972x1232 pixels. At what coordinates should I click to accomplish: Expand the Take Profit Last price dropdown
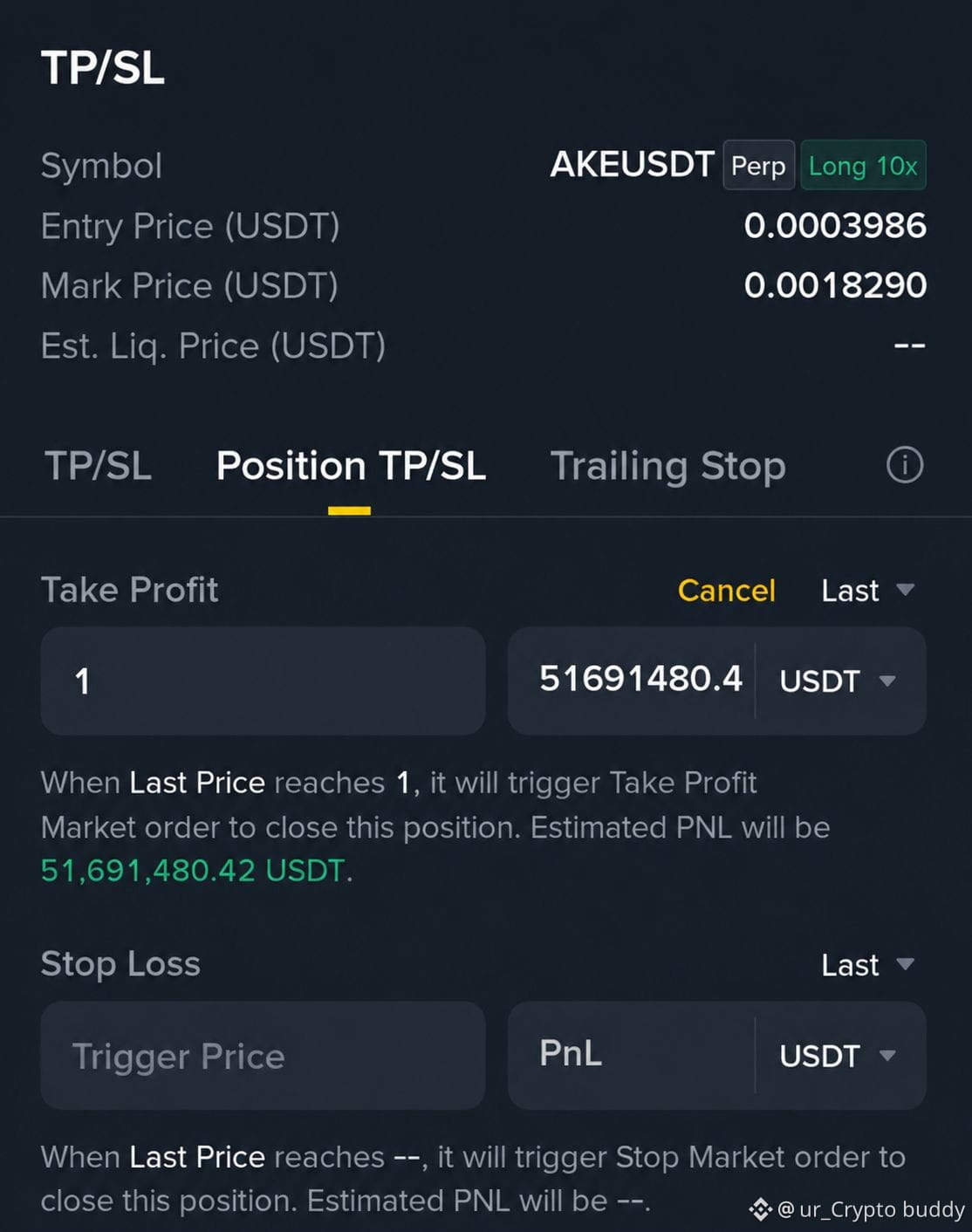click(867, 591)
